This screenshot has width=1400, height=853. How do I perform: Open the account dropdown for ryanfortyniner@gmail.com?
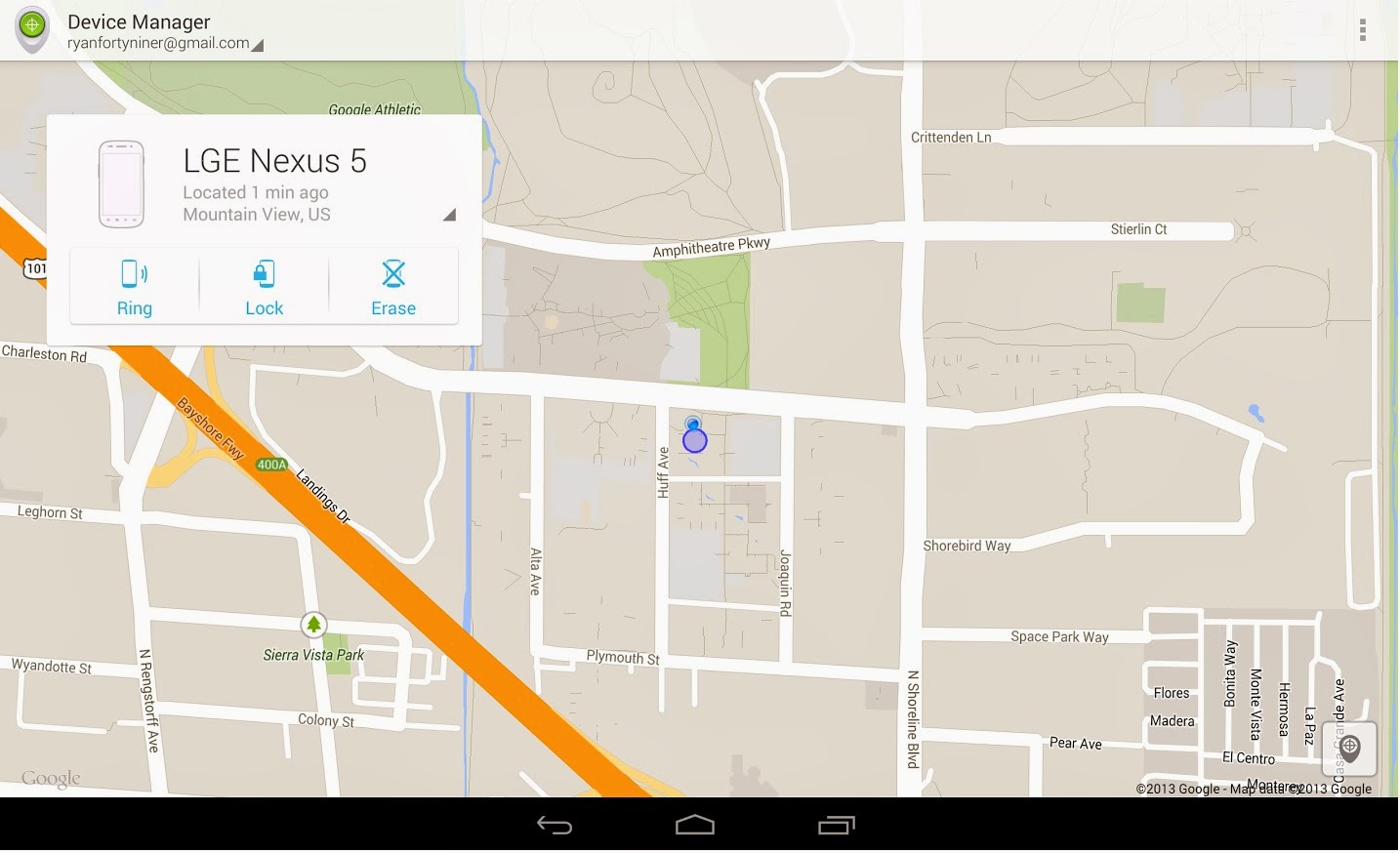pyautogui.click(x=258, y=45)
